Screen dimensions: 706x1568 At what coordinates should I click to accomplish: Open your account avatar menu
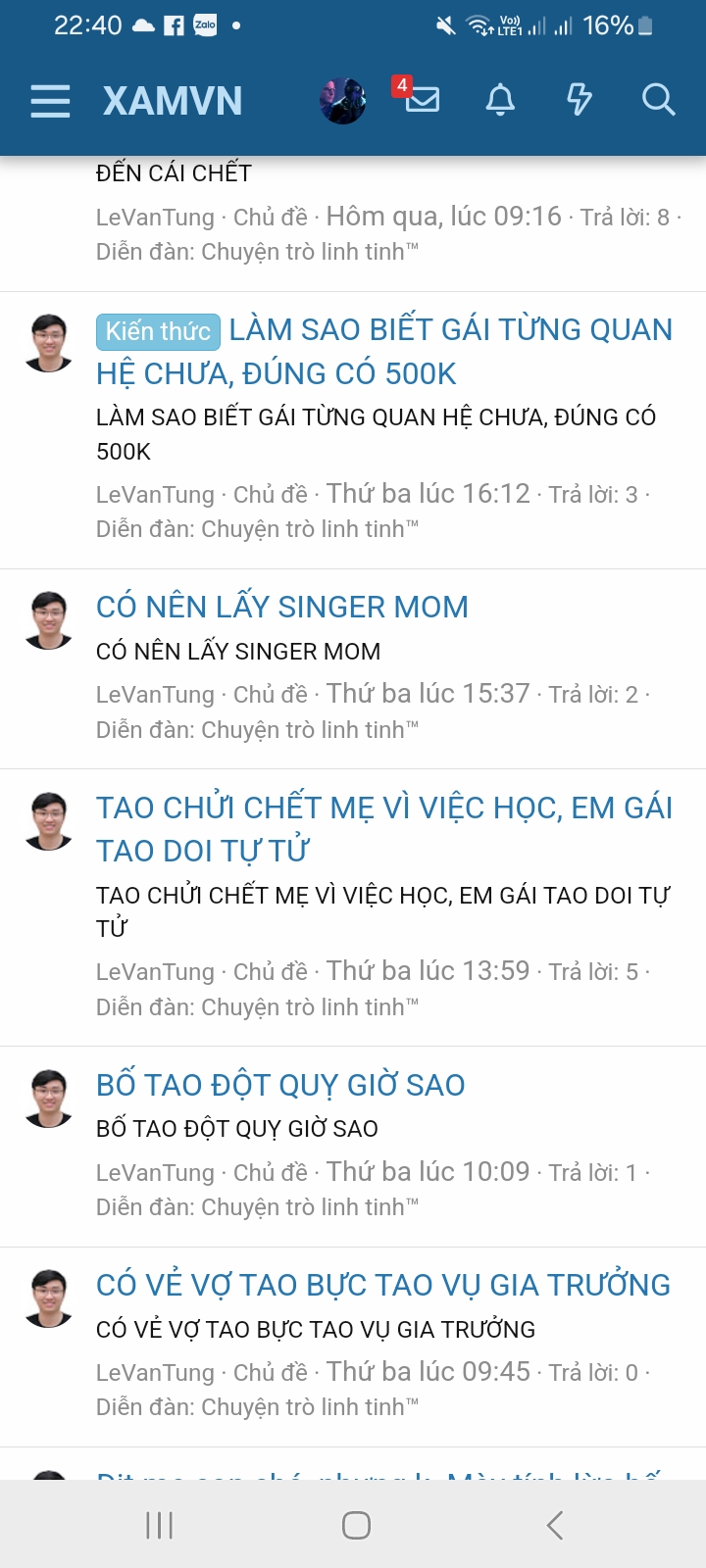pos(343,101)
